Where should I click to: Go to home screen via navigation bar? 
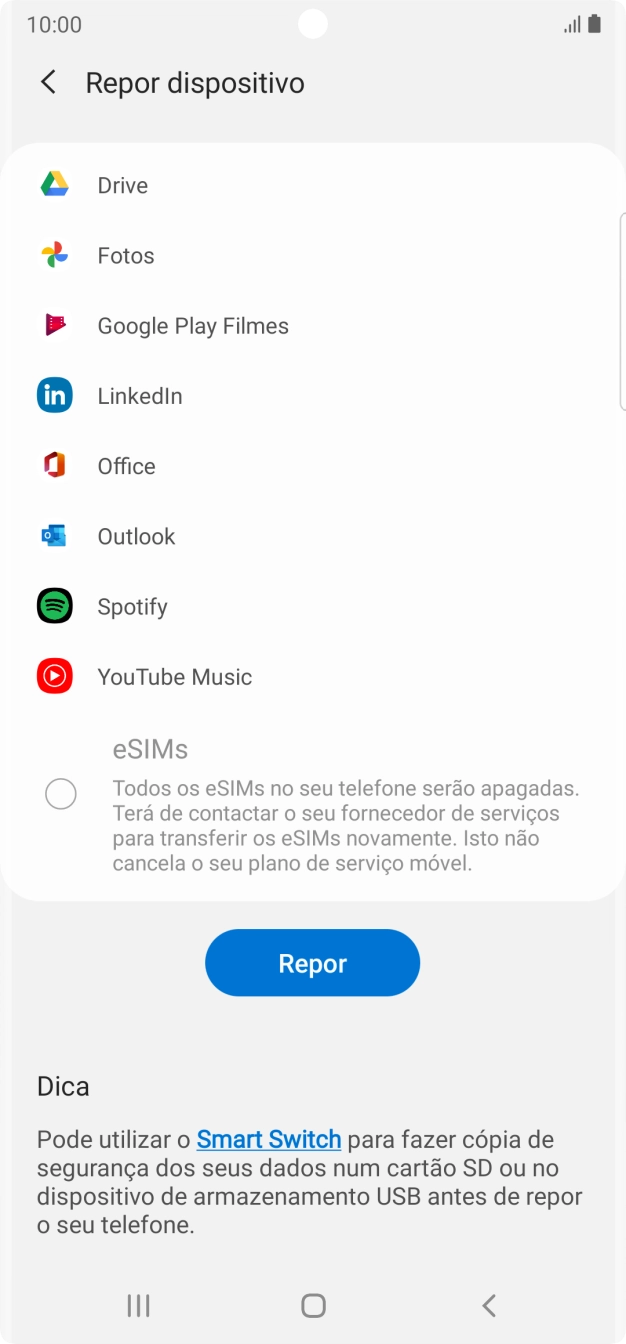[313, 1305]
